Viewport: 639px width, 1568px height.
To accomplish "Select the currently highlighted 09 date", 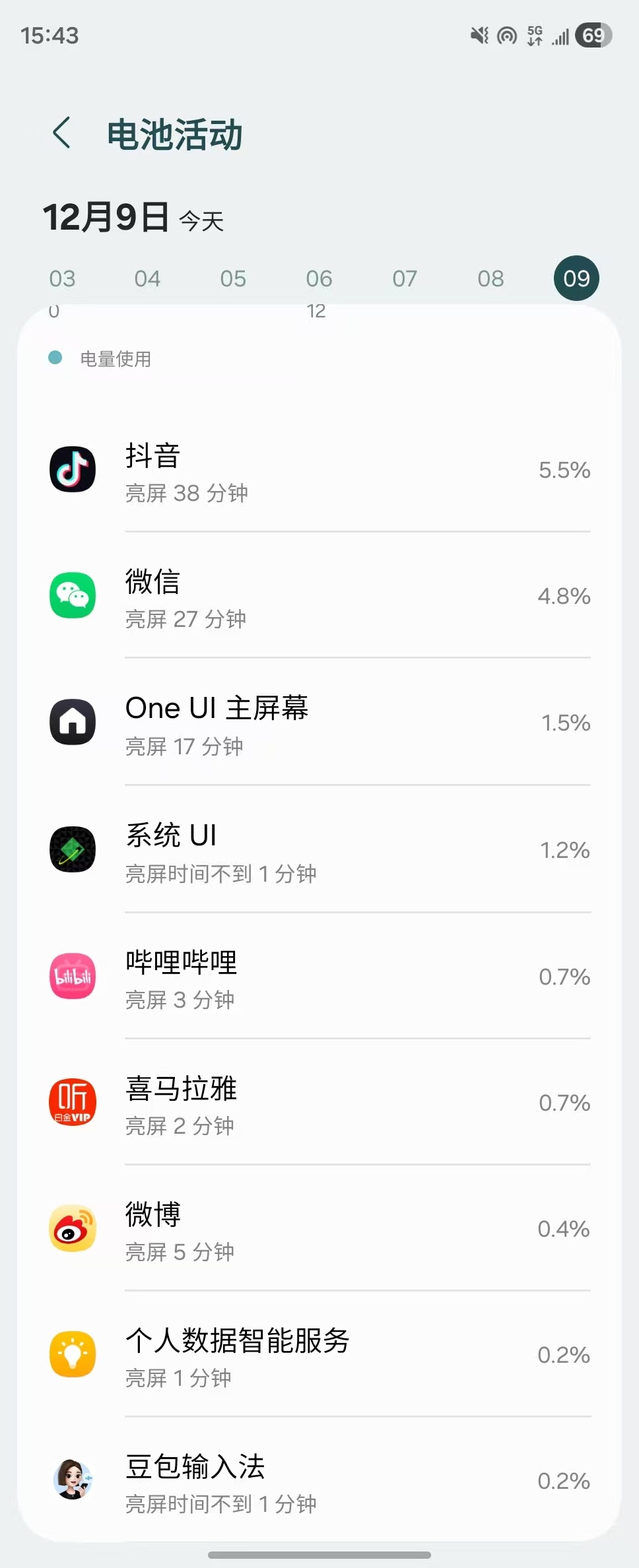I will (x=576, y=278).
